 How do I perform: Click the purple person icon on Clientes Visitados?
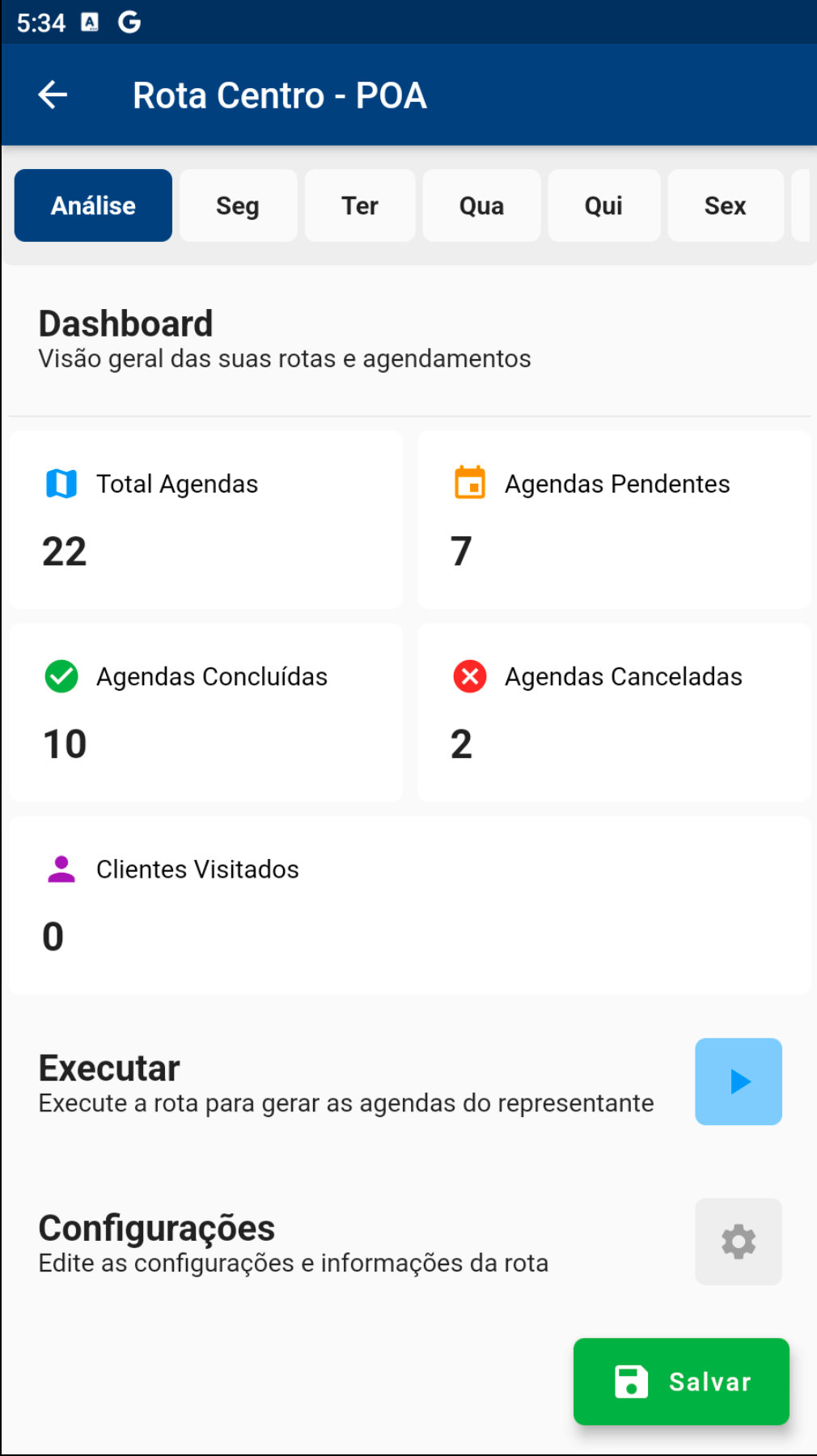point(60,869)
